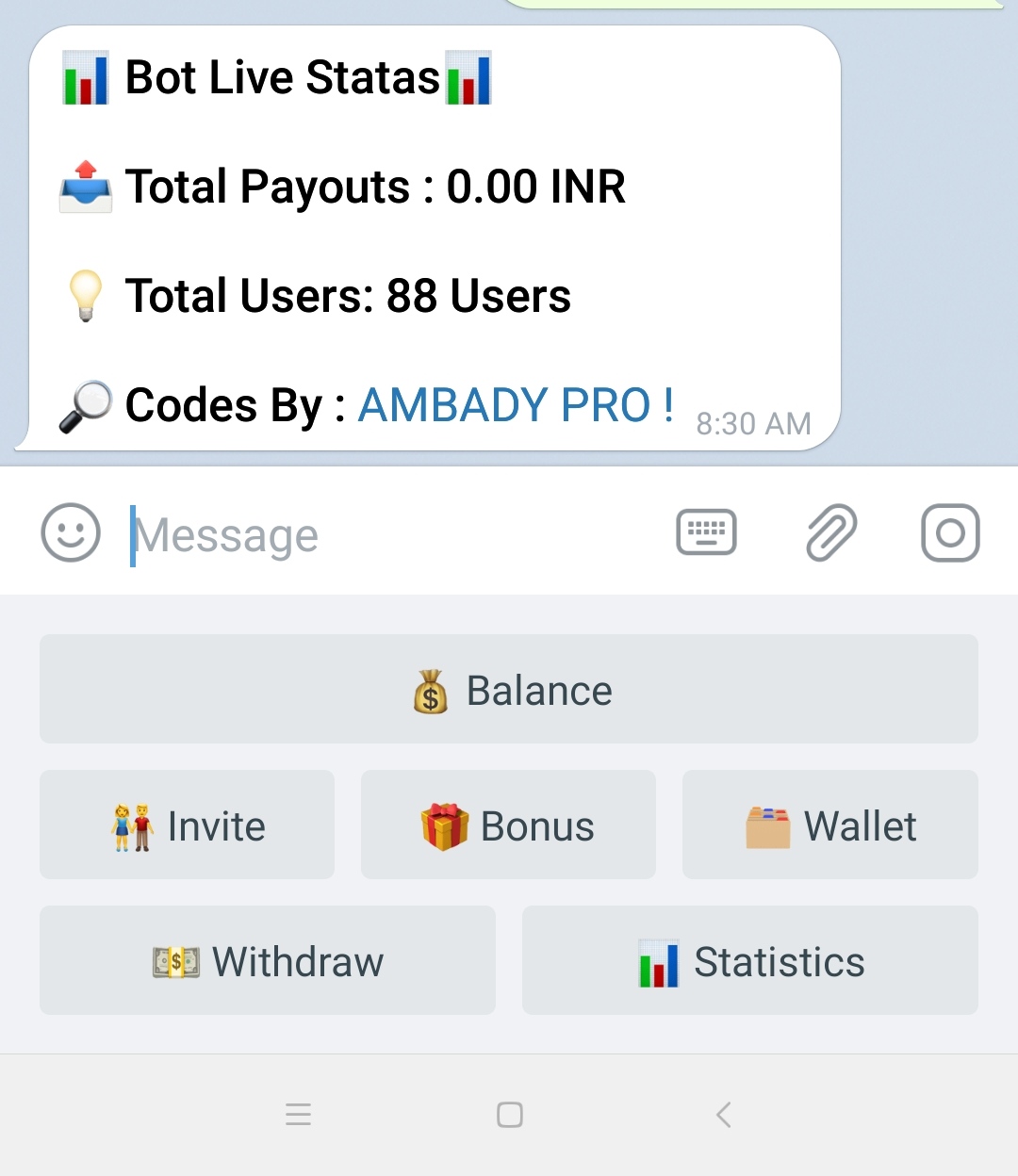Select the Invite bot button
This screenshot has width=1018, height=1176.
[187, 825]
